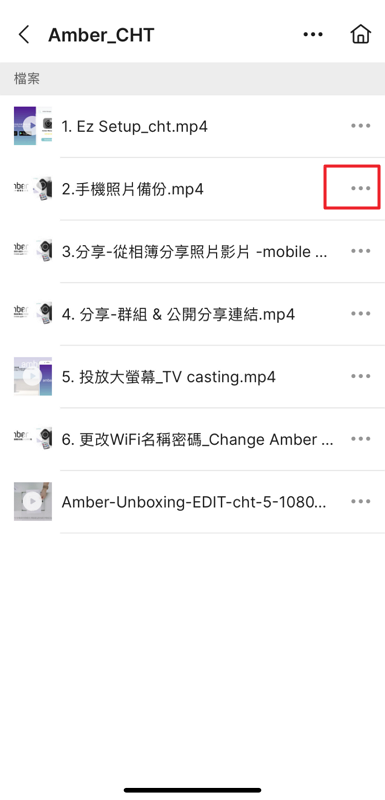The image size is (385, 800).
Task: Open more options for 6. 更改WiFi名稱密碼 file
Action: click(361, 439)
